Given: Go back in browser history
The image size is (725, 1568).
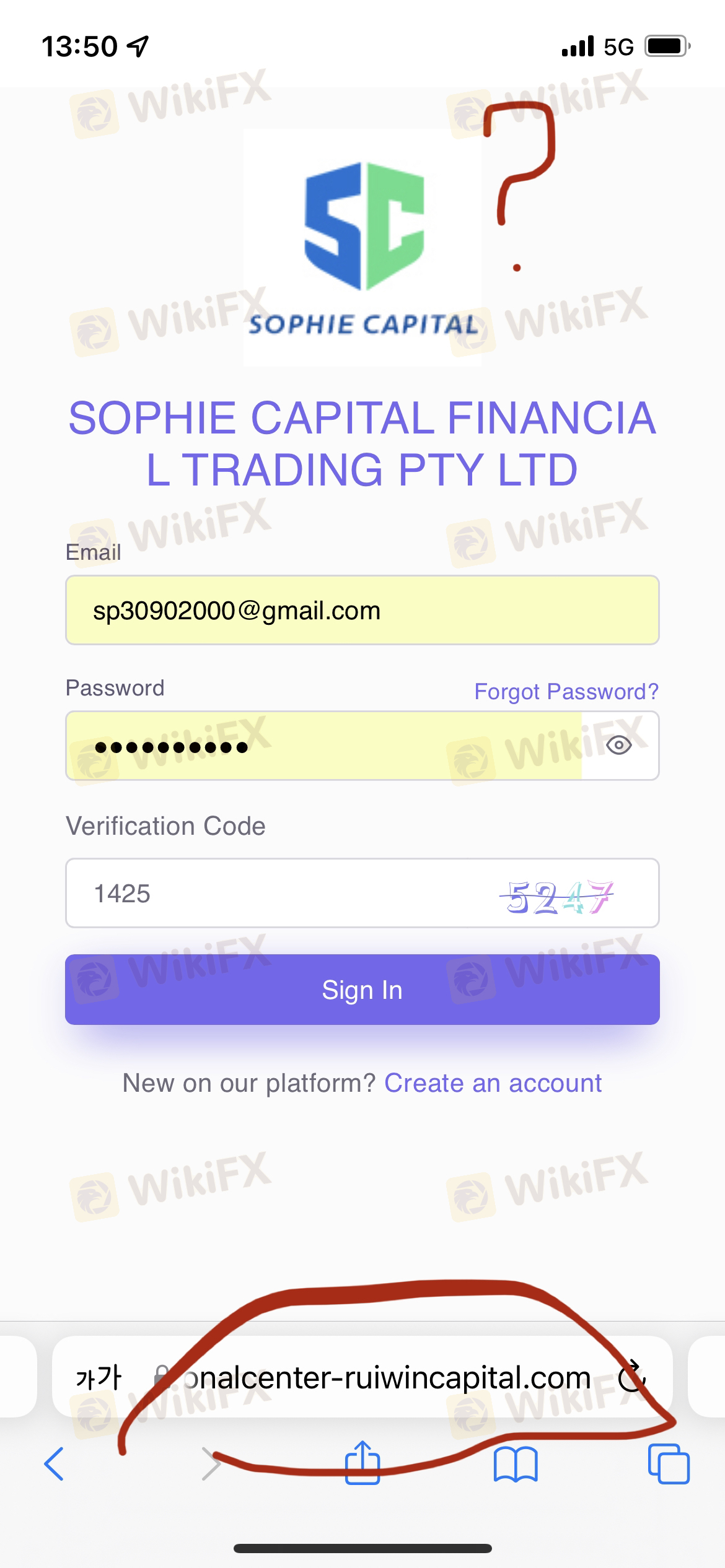Looking at the screenshot, I should pos(54,1464).
